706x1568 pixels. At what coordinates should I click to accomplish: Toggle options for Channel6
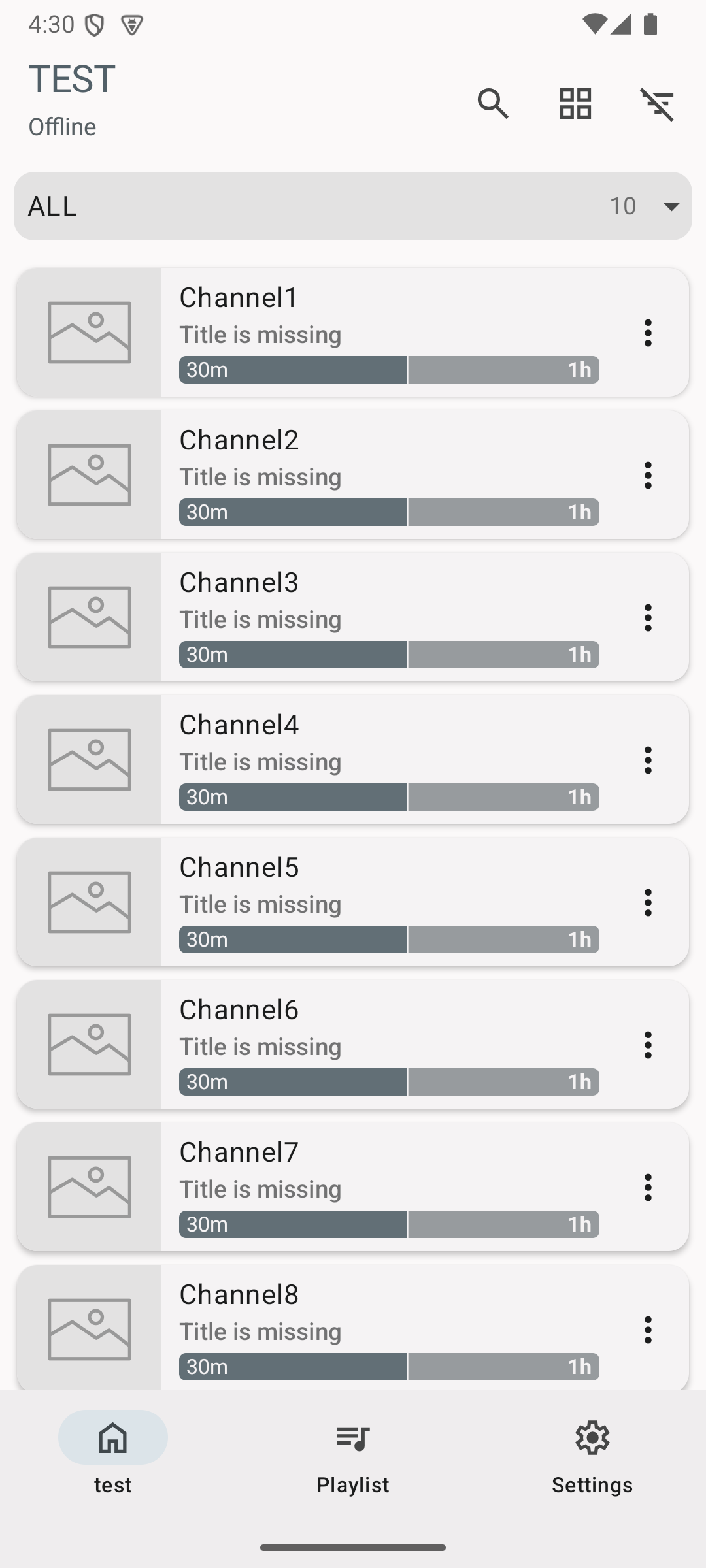click(648, 1045)
